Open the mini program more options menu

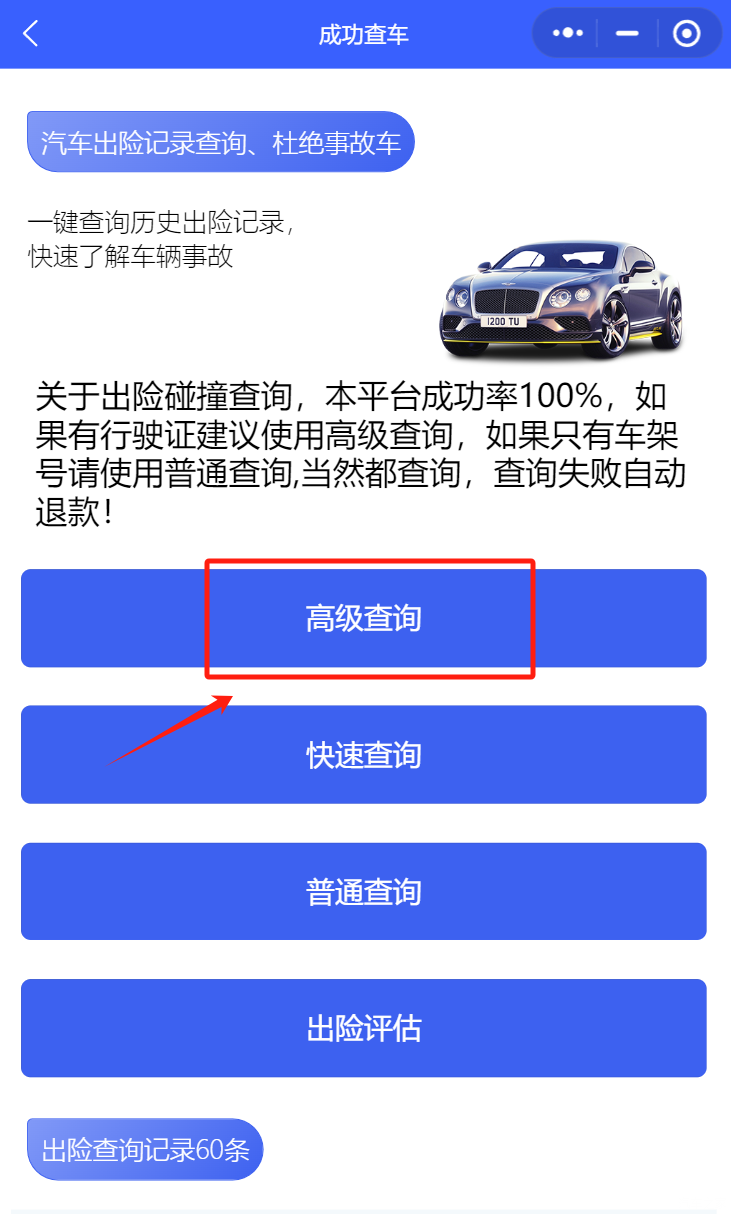tap(567, 33)
